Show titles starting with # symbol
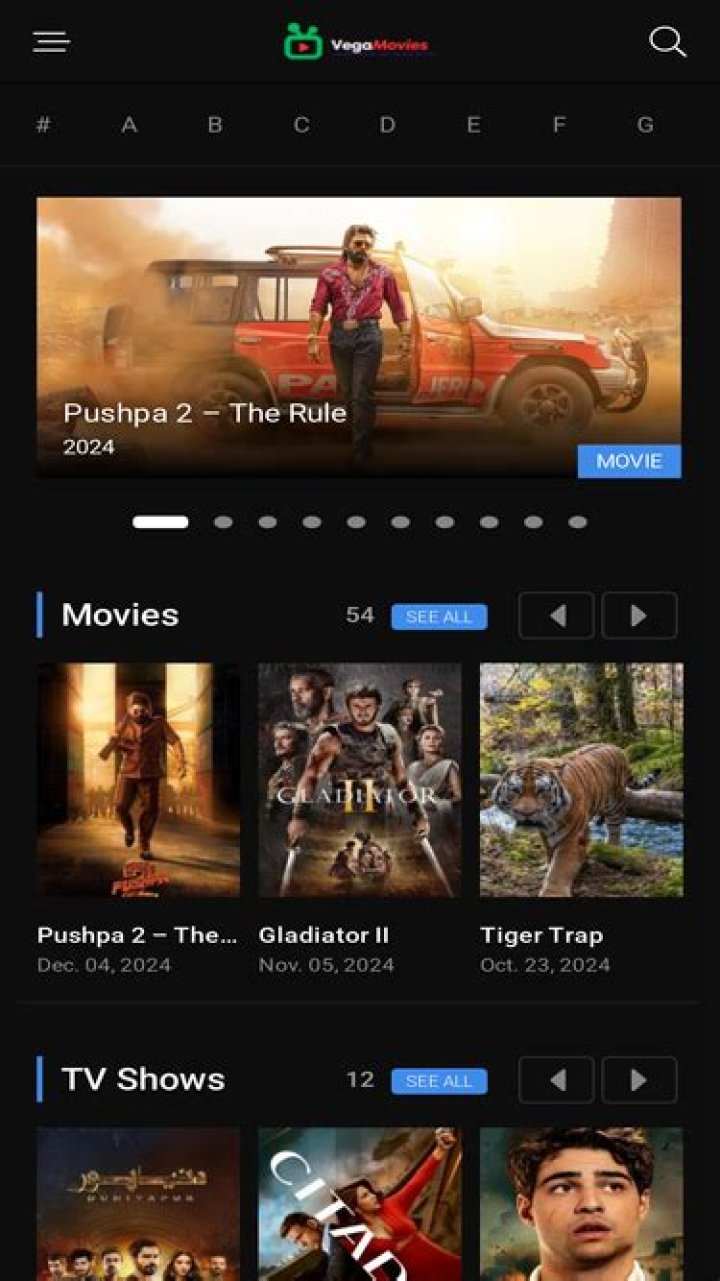The height and width of the screenshot is (1281, 720). [x=43, y=125]
